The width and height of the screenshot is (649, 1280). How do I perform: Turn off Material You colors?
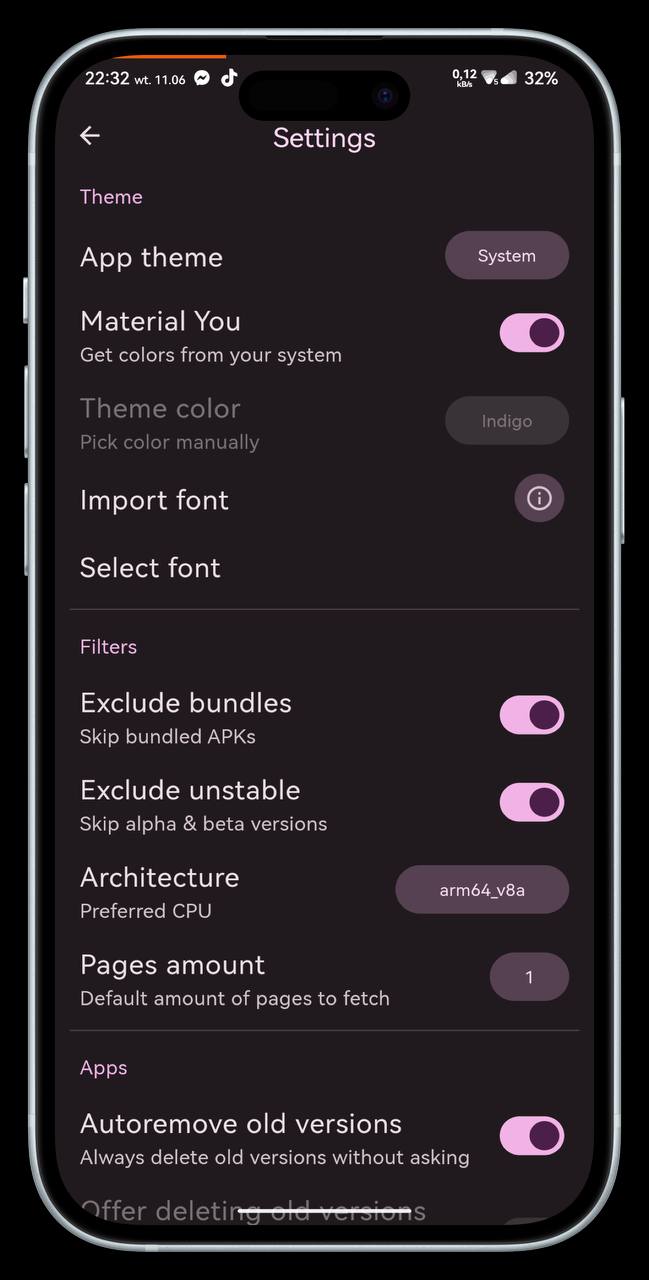(x=531, y=333)
